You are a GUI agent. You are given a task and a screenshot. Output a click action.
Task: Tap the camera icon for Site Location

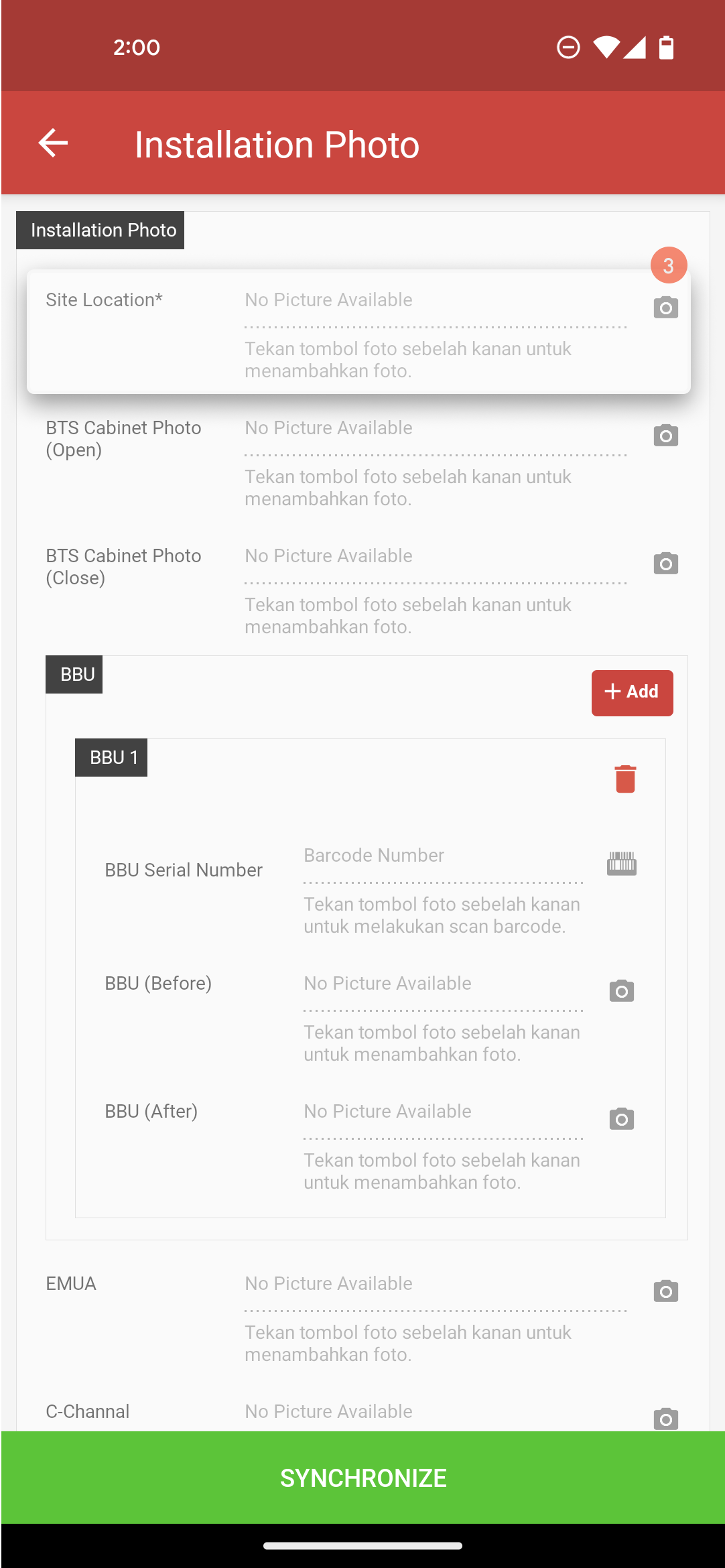pos(665,308)
